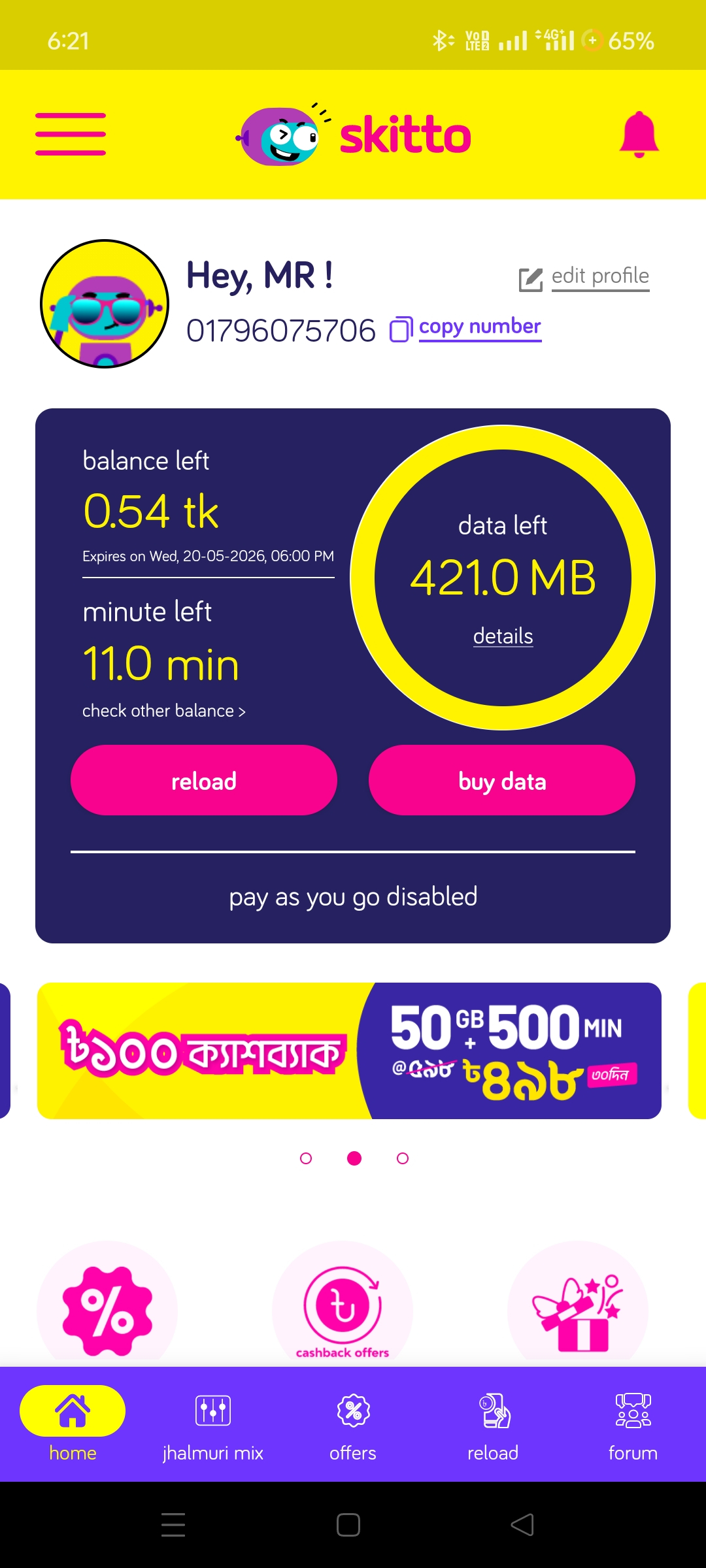Switch to the jhalmuri mix tab

tap(213, 1426)
